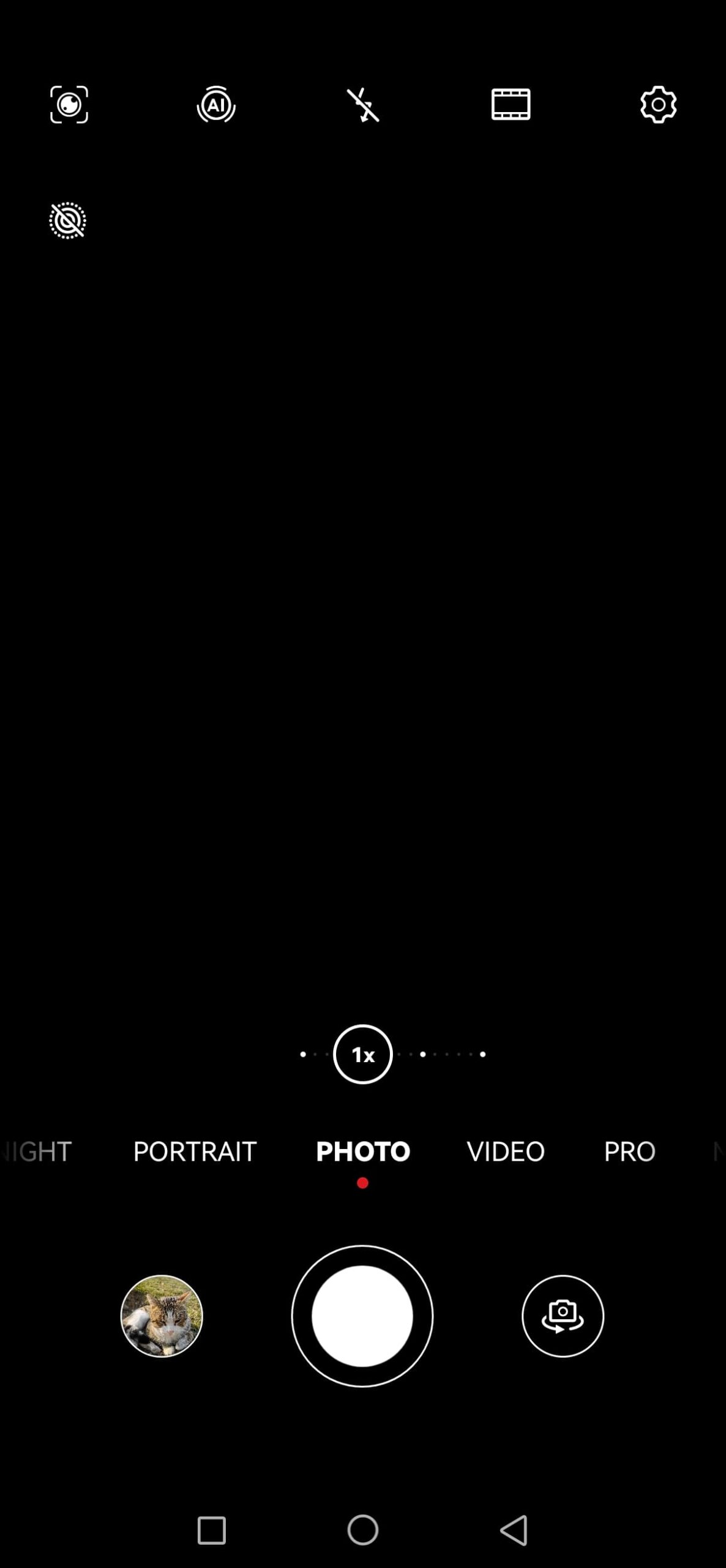This screenshot has height=1568, width=726.
Task: Switch to Night mode
Action: [38, 1151]
